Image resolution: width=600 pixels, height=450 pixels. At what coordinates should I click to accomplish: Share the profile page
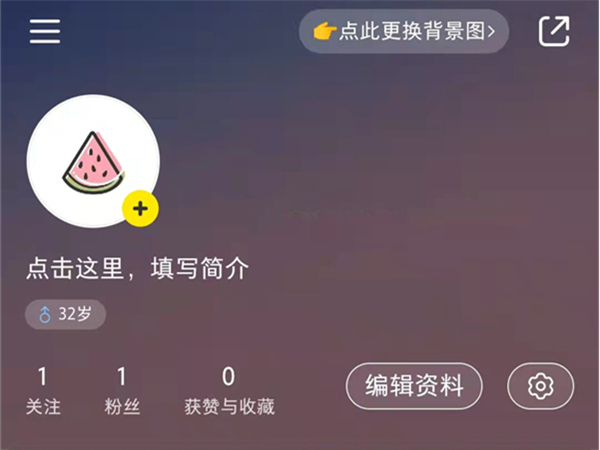click(553, 32)
